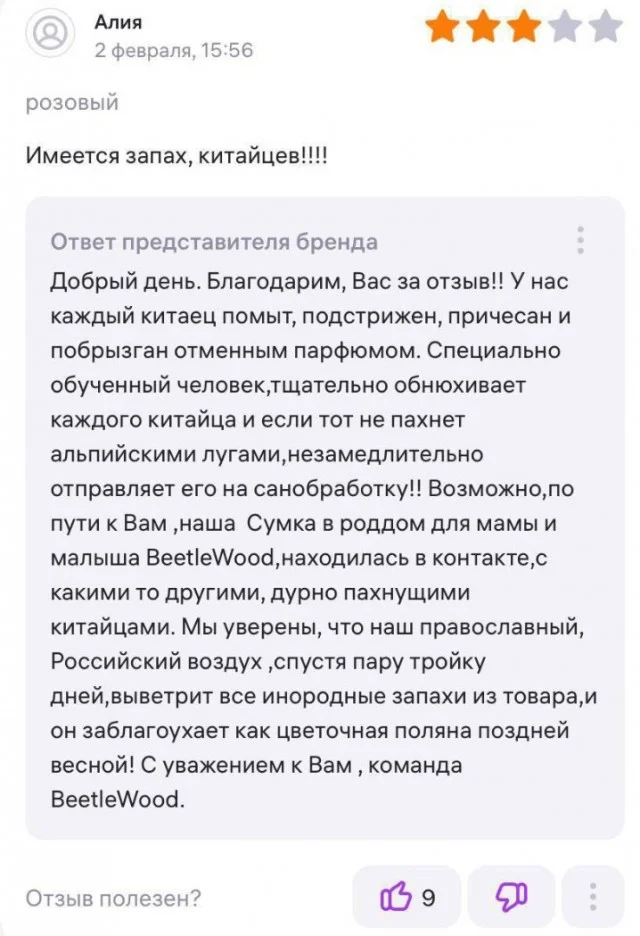Open more options beside the thumbs down
The width and height of the screenshot is (640, 936).
pos(594,897)
